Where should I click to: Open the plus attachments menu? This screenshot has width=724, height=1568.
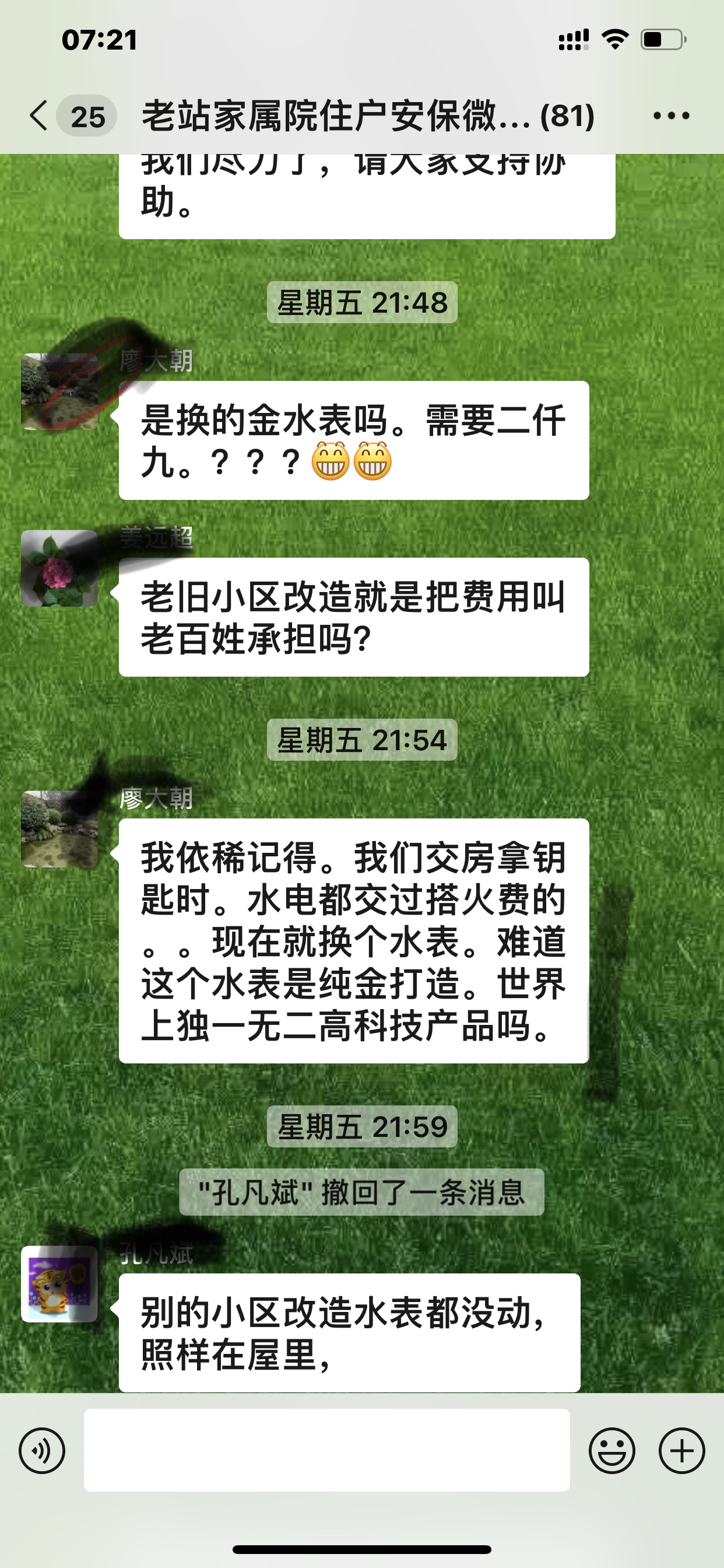[x=681, y=1451]
